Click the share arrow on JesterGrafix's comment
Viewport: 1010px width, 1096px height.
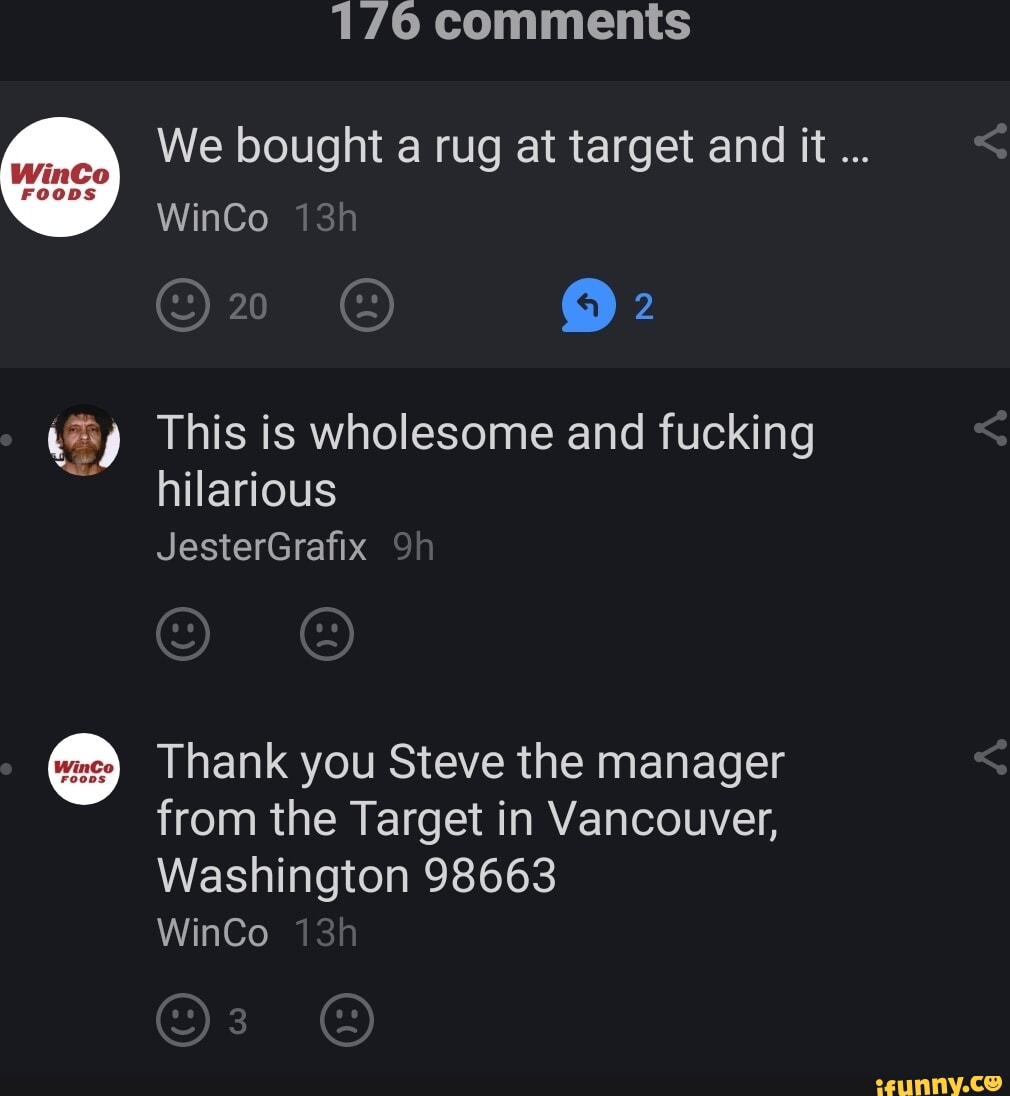[989, 428]
